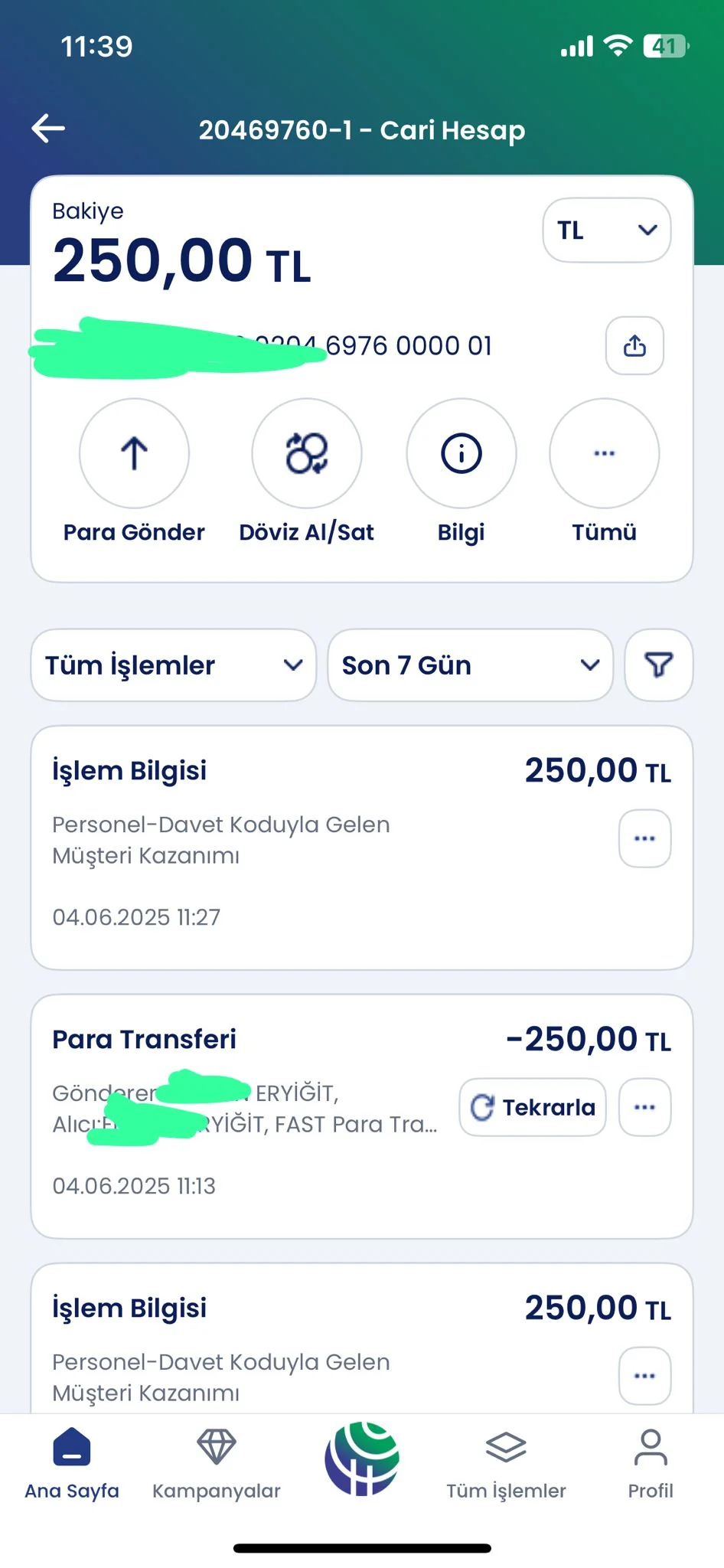
Task: Open the Profil tab
Action: pos(651,1464)
